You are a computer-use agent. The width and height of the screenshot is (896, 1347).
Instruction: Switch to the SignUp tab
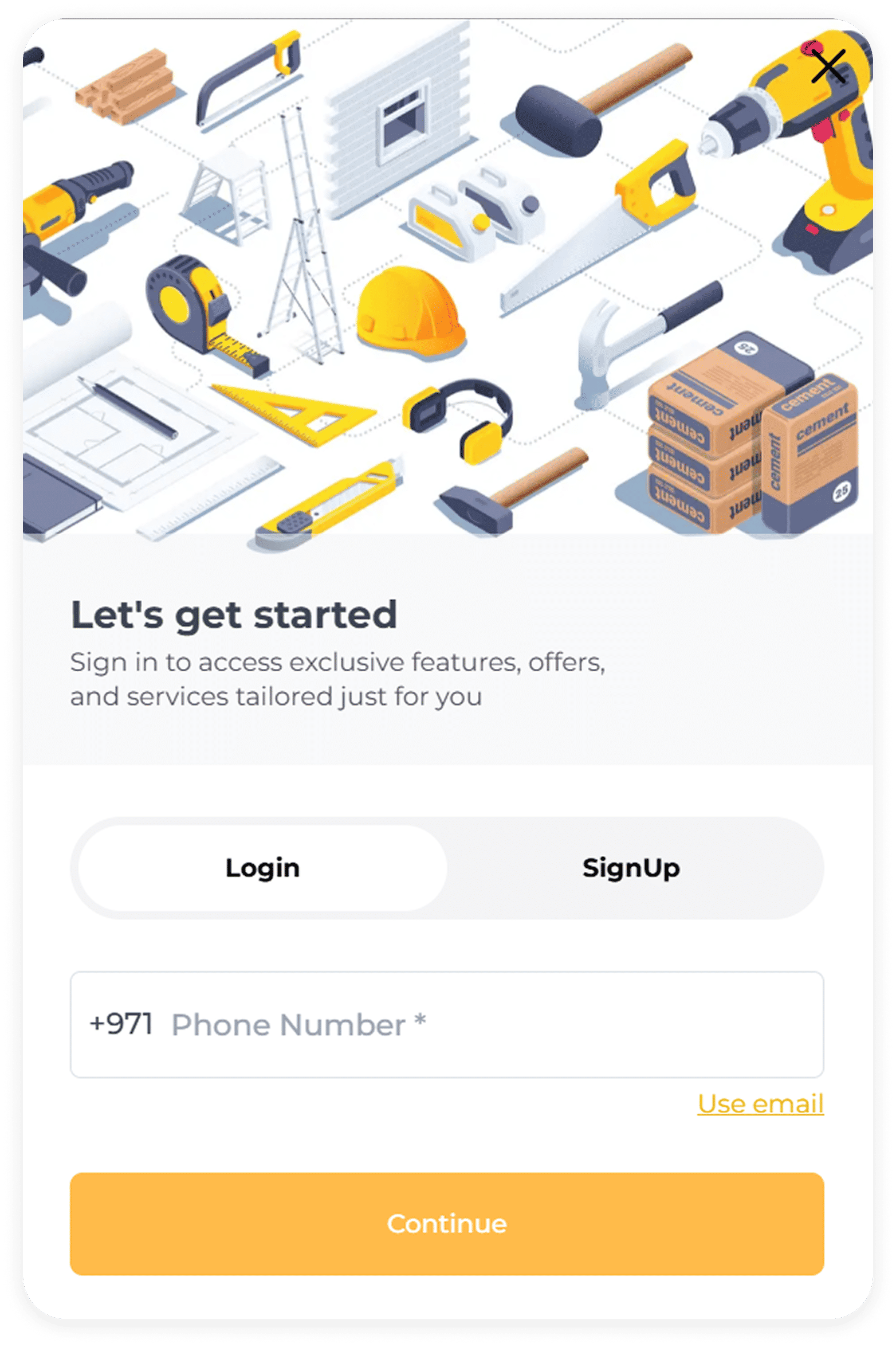tap(631, 868)
